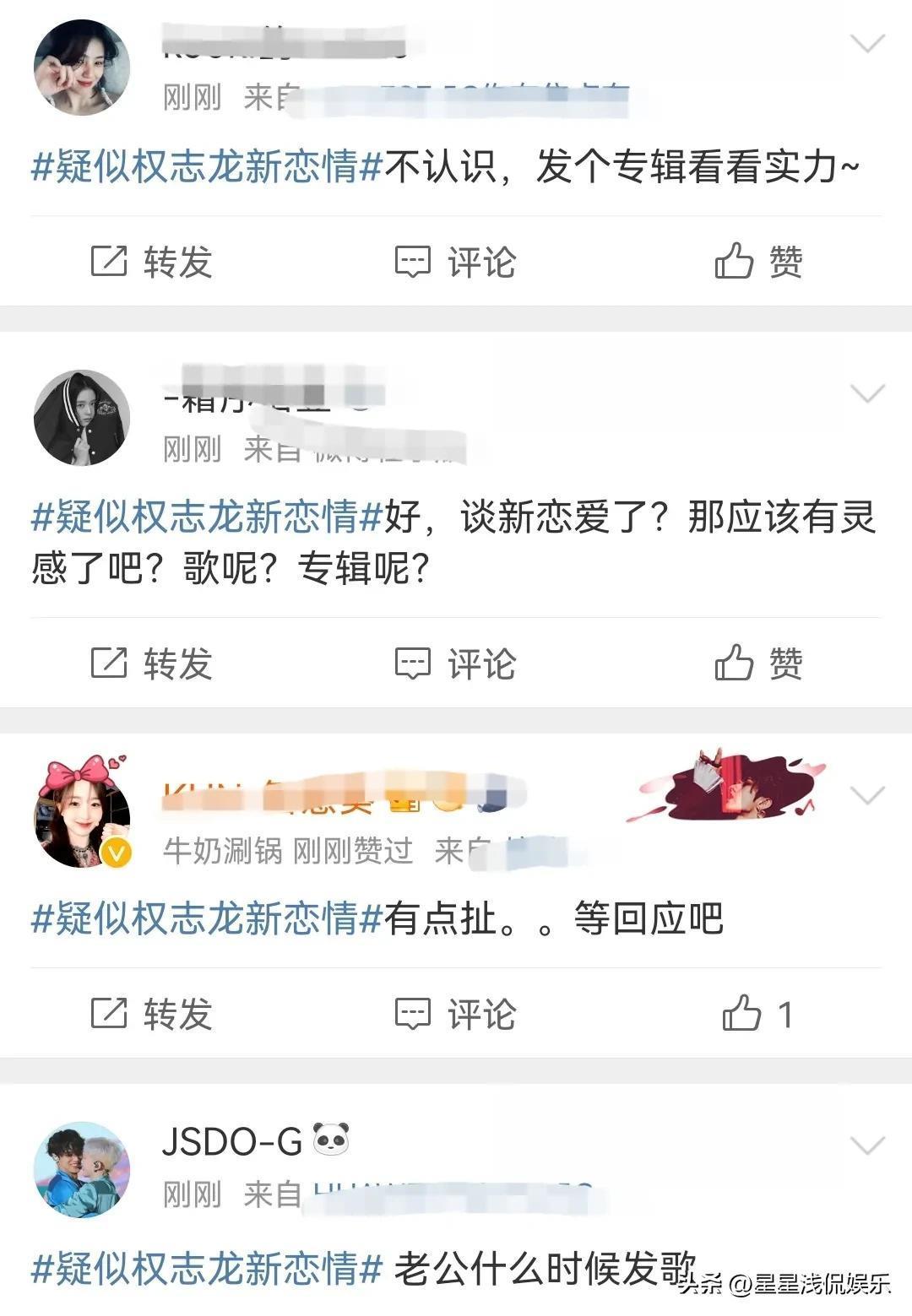Expand the chevron menu on the '有点扯' post
Viewport: 912px width, 1316px height.
[x=867, y=795]
